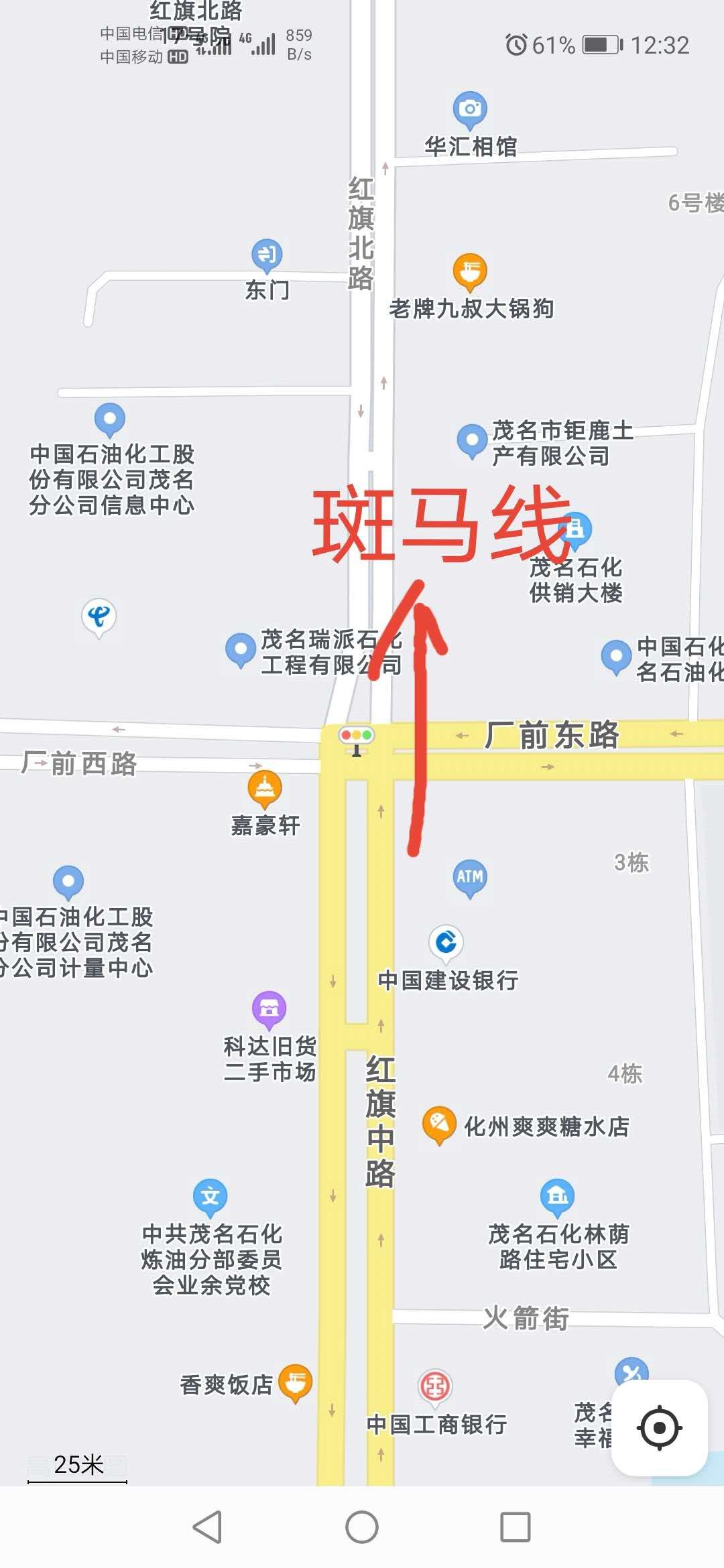
Task: Open 中共茂名石化炼油分部委员会业余党校 marker
Action: click(210, 1195)
